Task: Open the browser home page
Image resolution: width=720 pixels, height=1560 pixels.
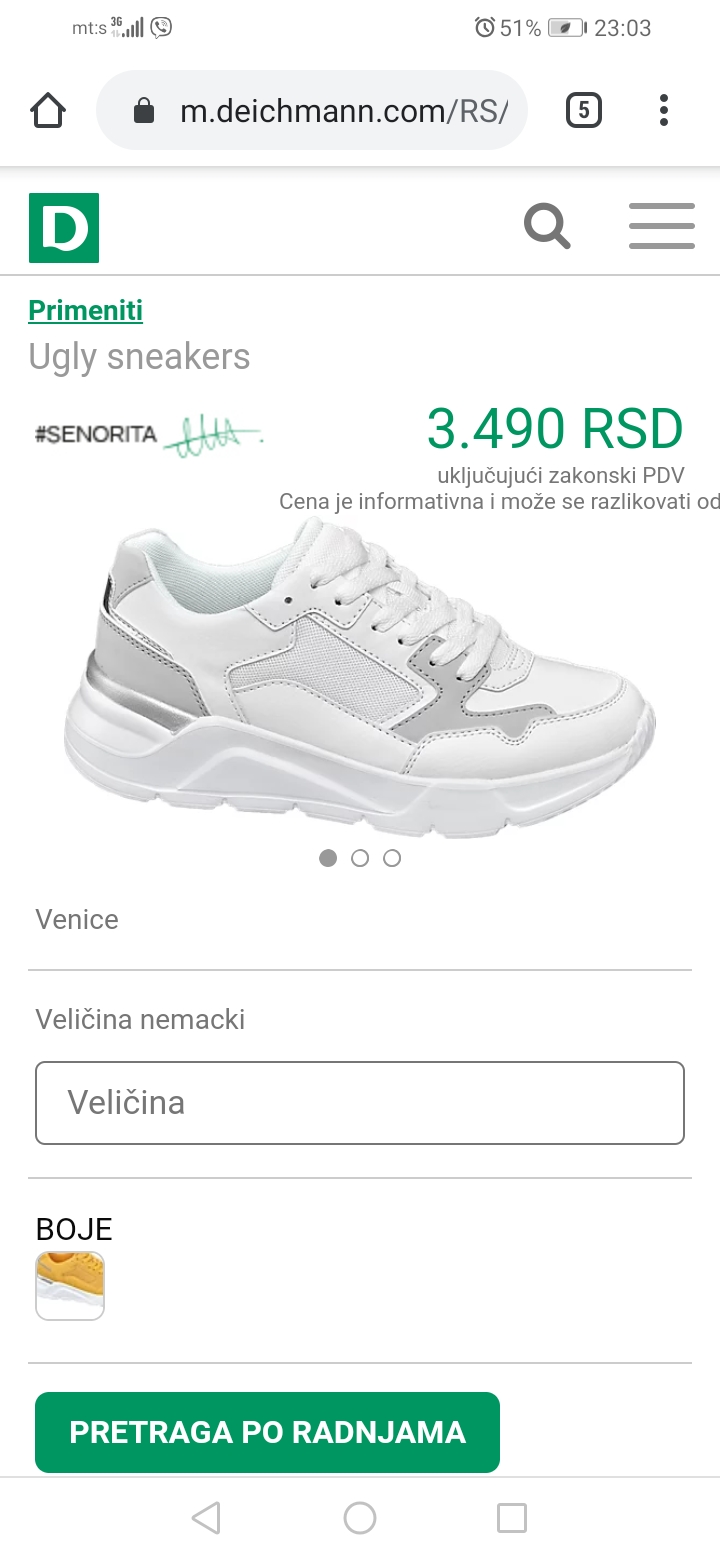Action: (x=48, y=110)
